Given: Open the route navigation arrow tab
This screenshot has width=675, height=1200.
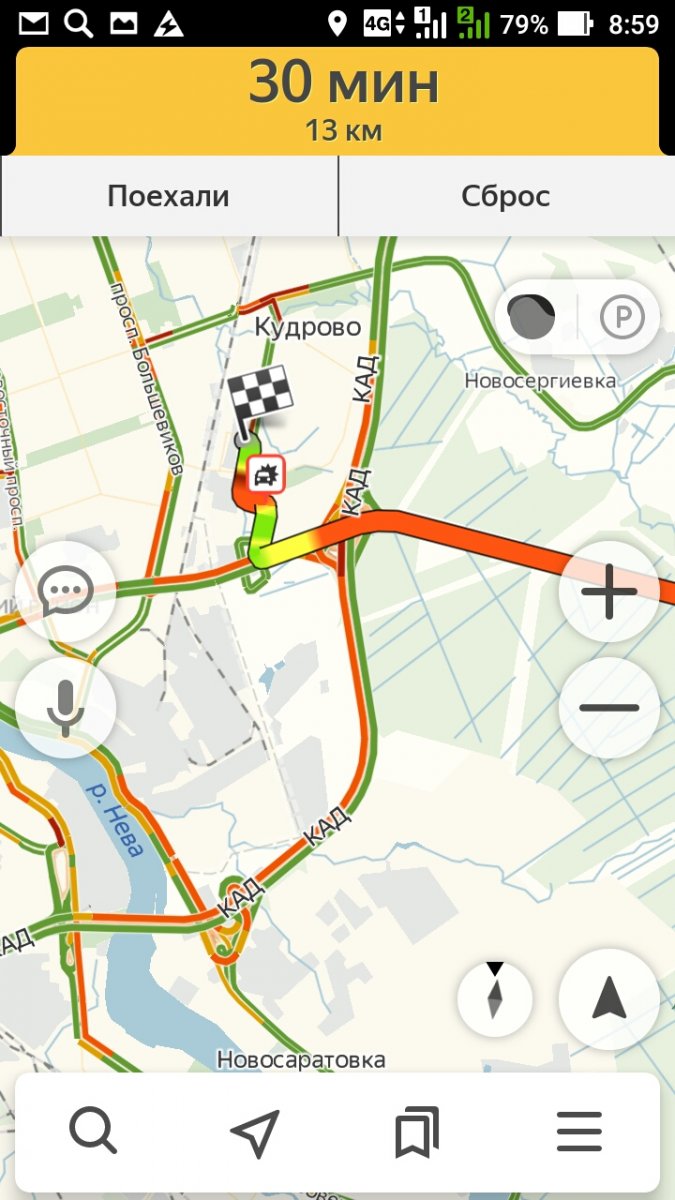Looking at the screenshot, I should pyautogui.click(x=254, y=1132).
